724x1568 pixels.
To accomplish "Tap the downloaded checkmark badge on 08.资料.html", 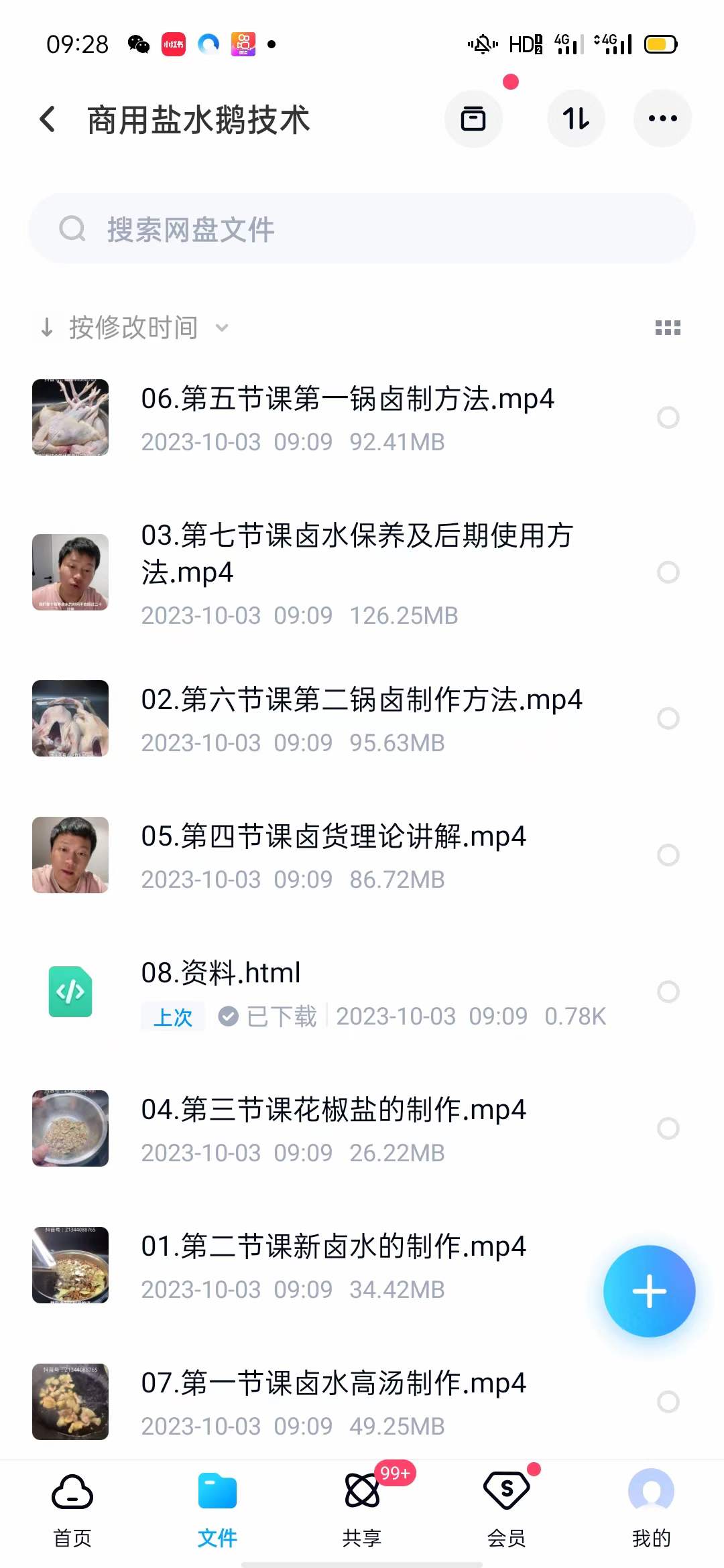I will point(229,1017).
